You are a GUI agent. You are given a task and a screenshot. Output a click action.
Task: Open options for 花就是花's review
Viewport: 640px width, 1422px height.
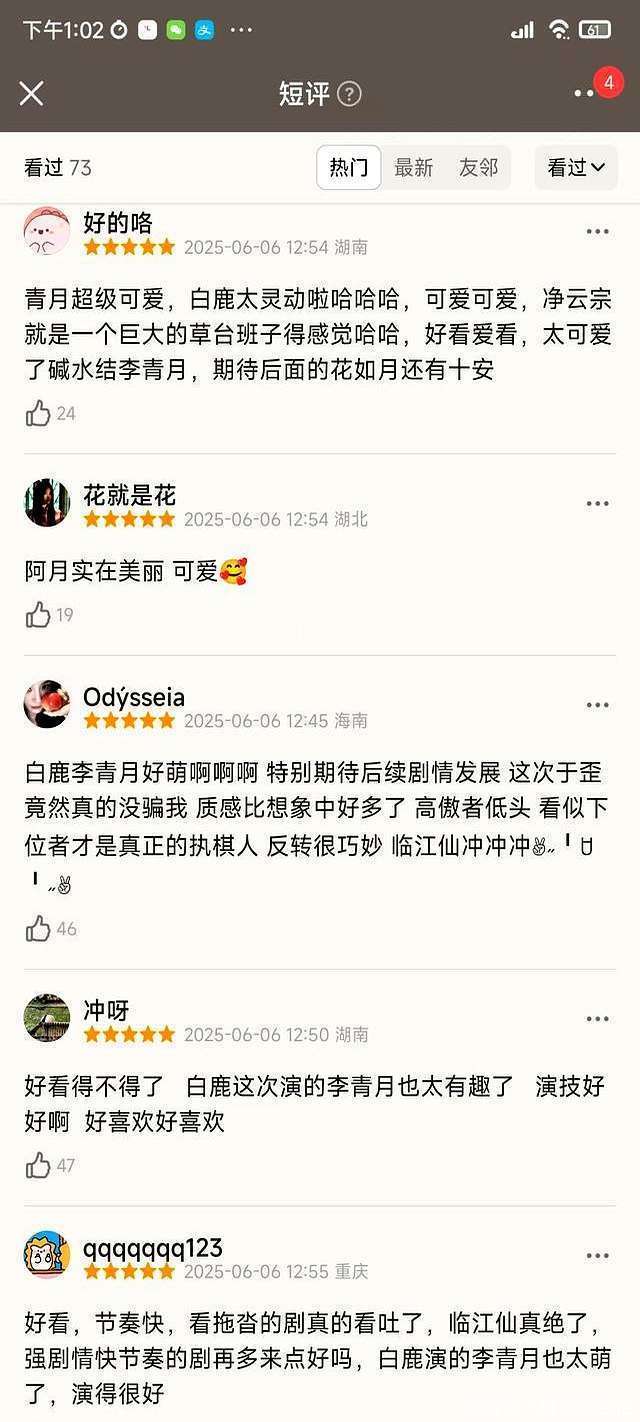point(597,504)
